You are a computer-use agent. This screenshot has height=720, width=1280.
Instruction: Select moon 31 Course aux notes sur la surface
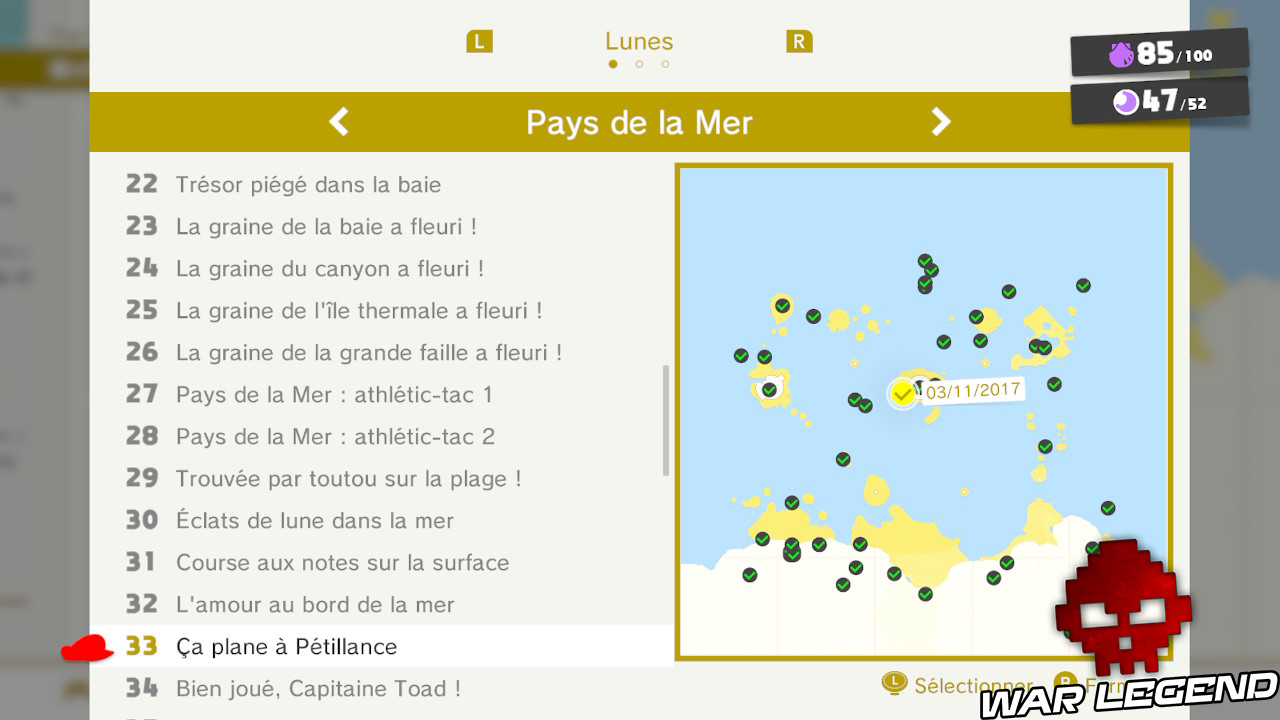[342, 562]
